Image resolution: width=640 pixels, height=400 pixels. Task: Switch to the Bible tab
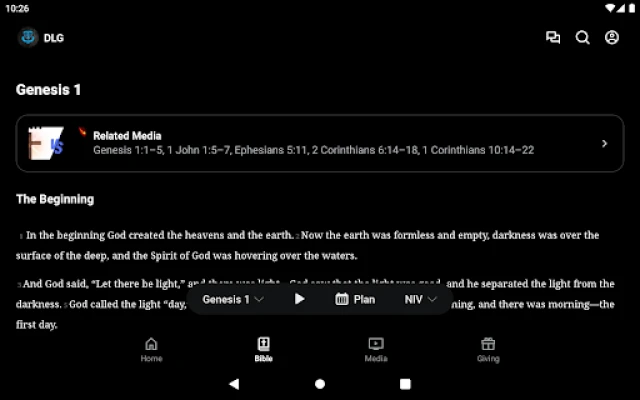(263, 349)
